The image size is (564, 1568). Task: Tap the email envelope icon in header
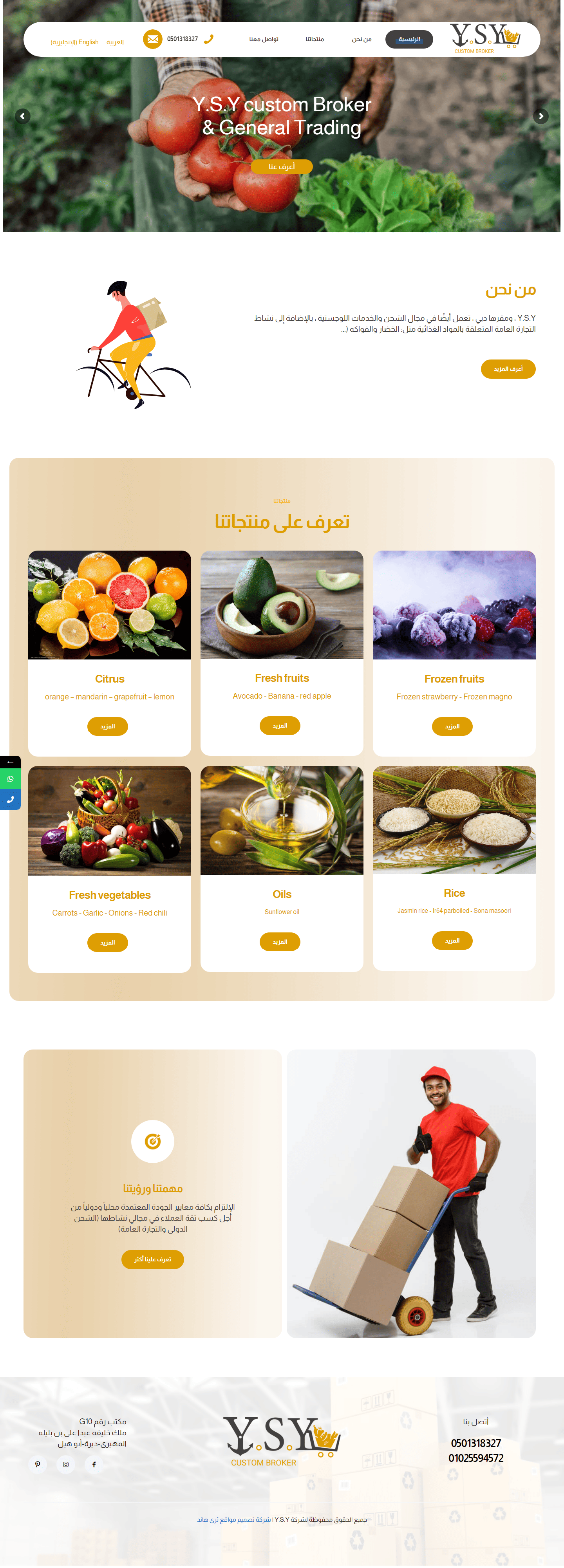point(152,40)
